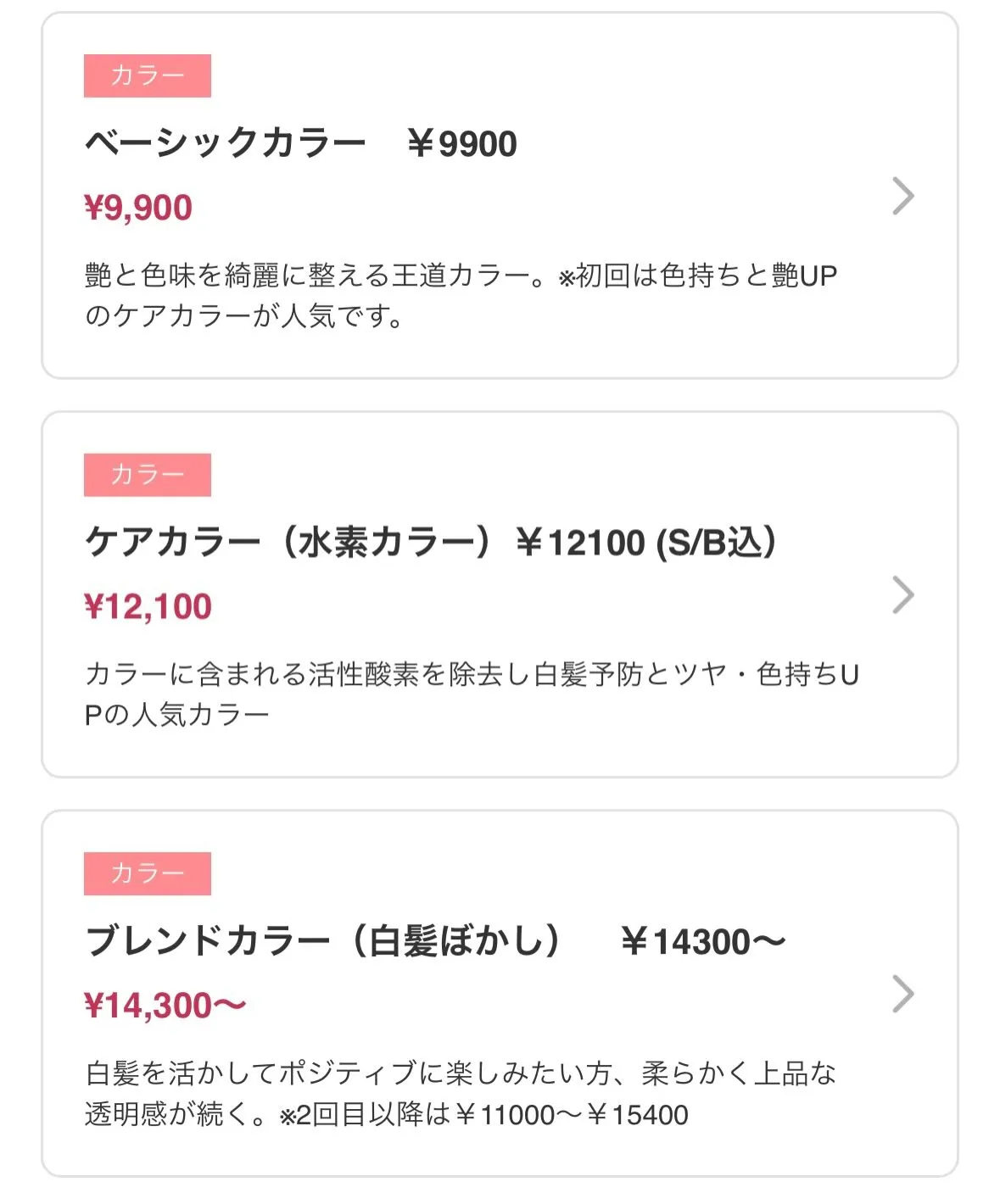Select the entire ケアカラー menu card

[x=500, y=594]
